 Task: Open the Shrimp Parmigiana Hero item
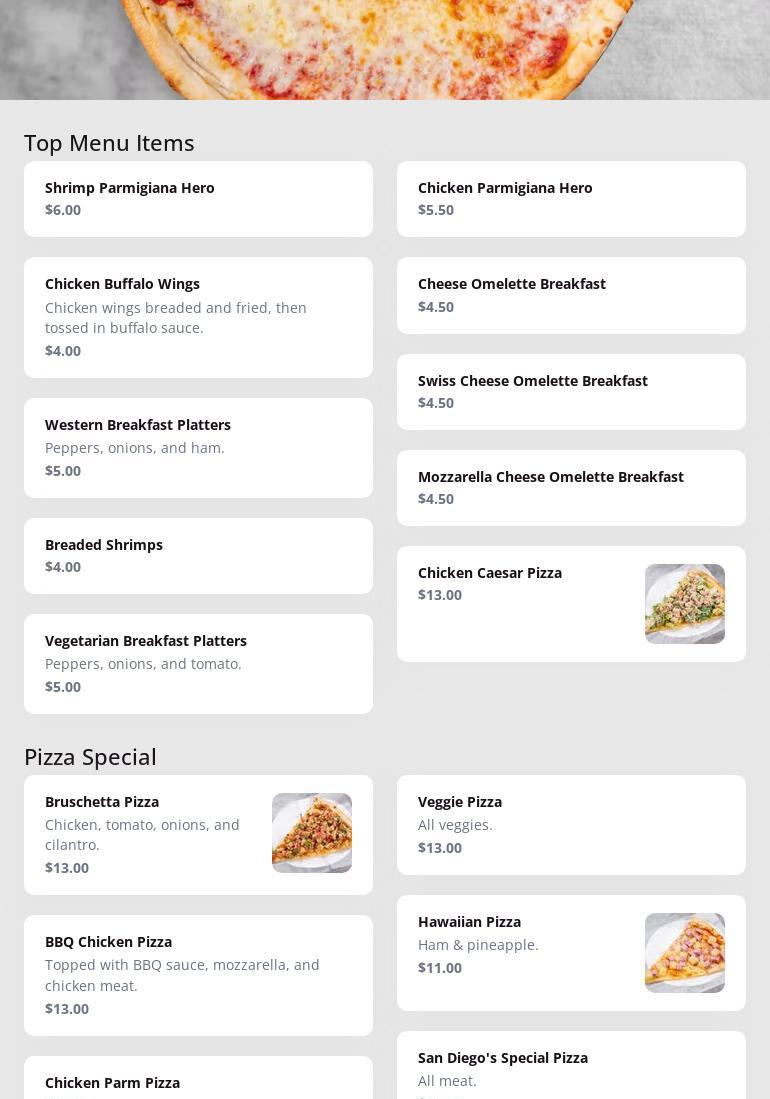pos(198,199)
